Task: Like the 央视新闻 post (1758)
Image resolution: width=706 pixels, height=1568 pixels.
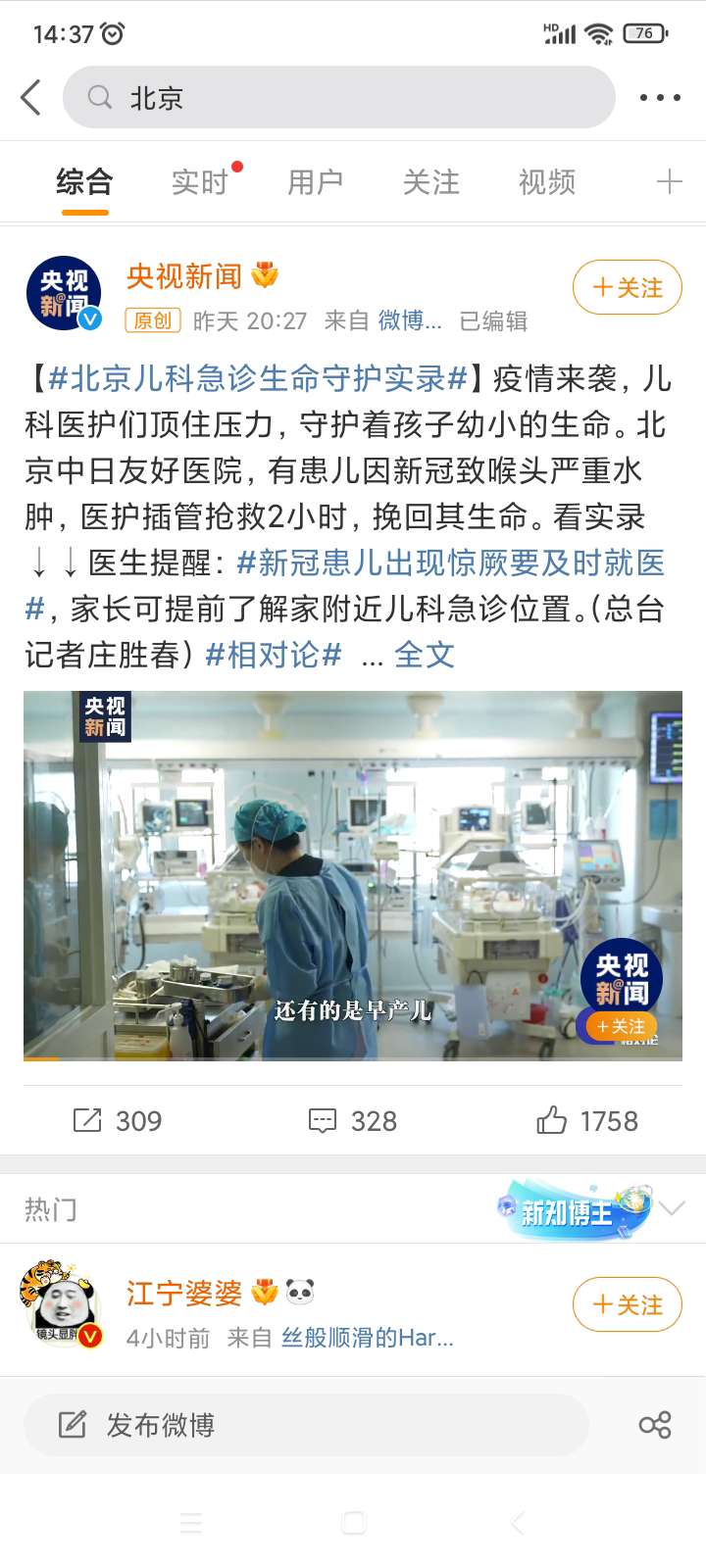Action: pos(587,1120)
